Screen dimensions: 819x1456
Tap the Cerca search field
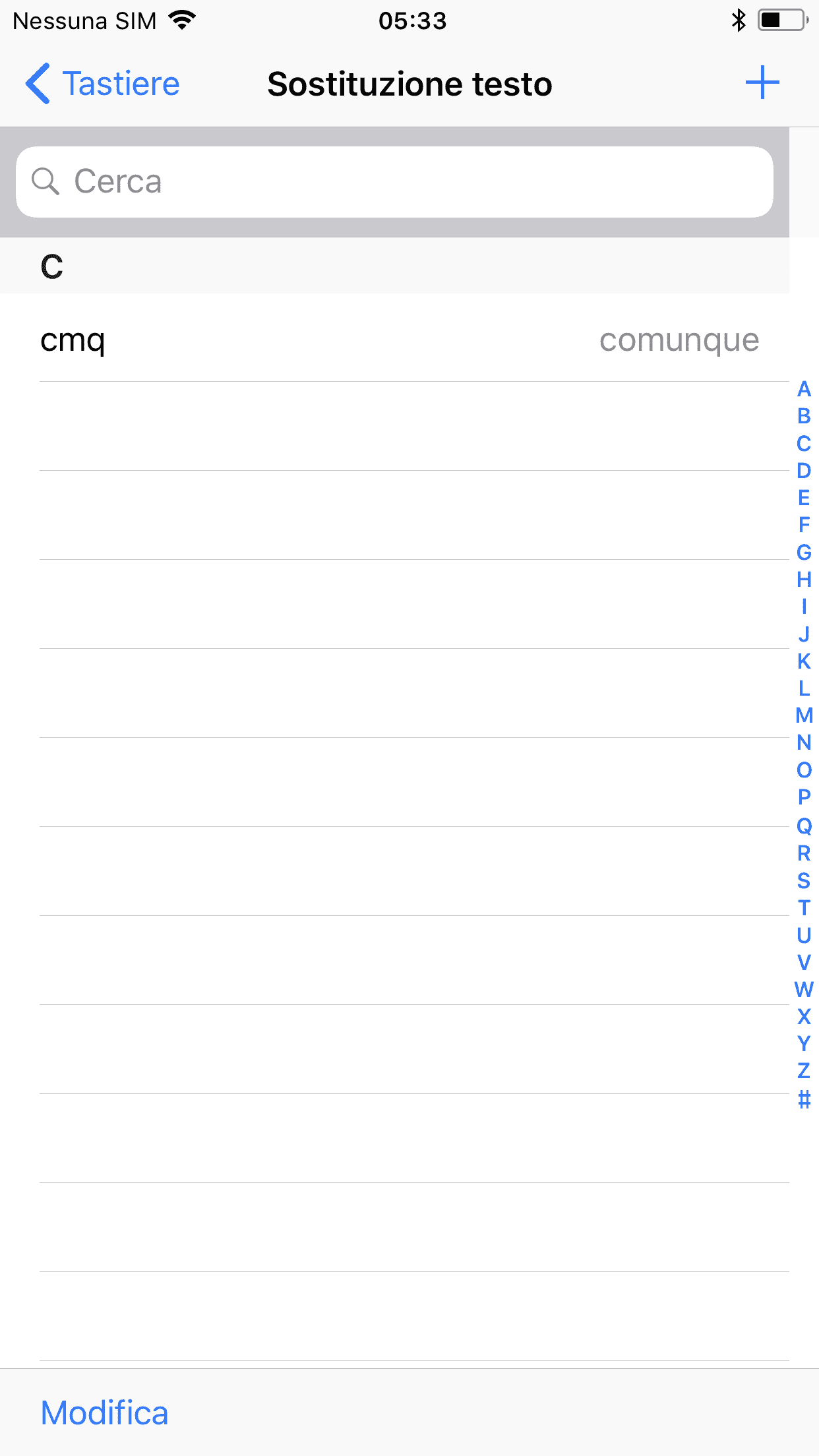[x=394, y=181]
